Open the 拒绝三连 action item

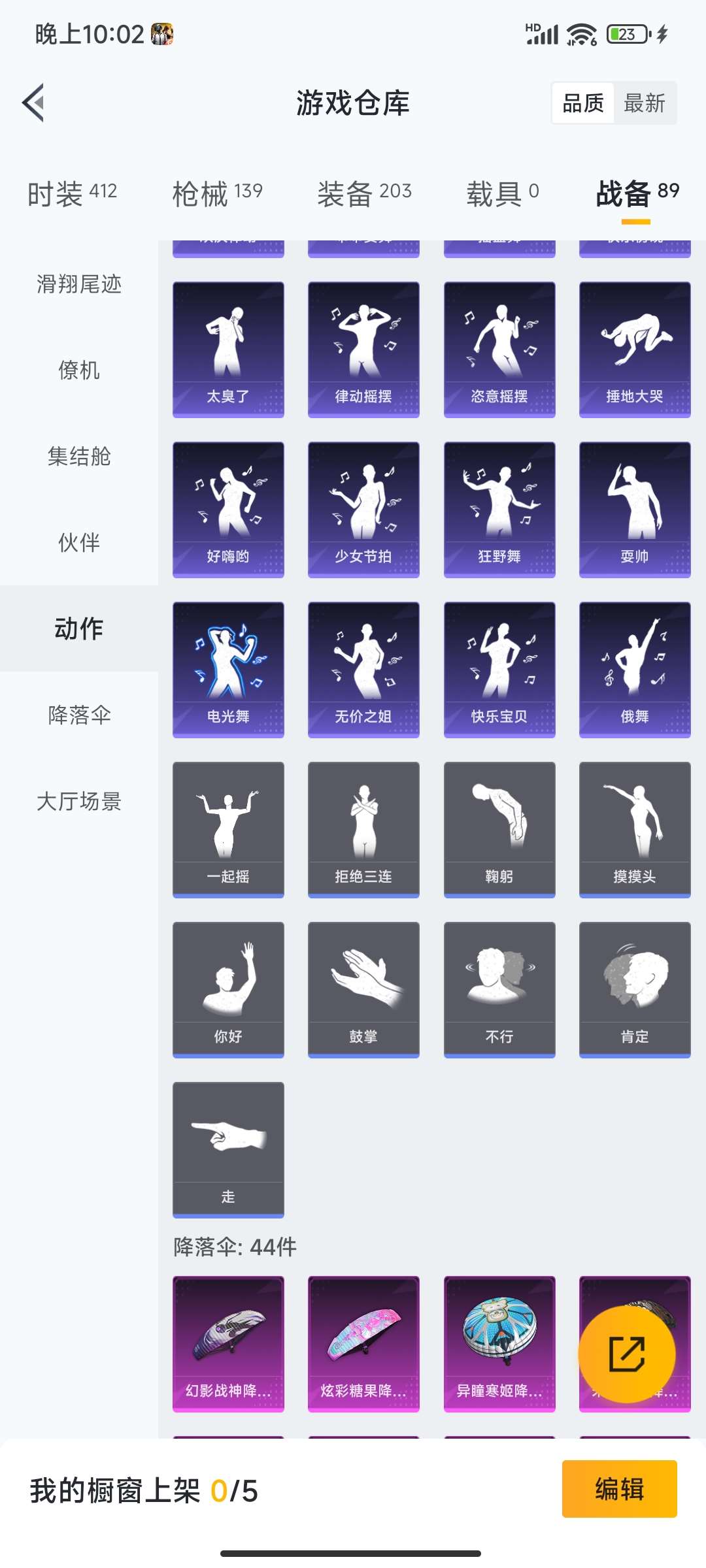tap(363, 828)
